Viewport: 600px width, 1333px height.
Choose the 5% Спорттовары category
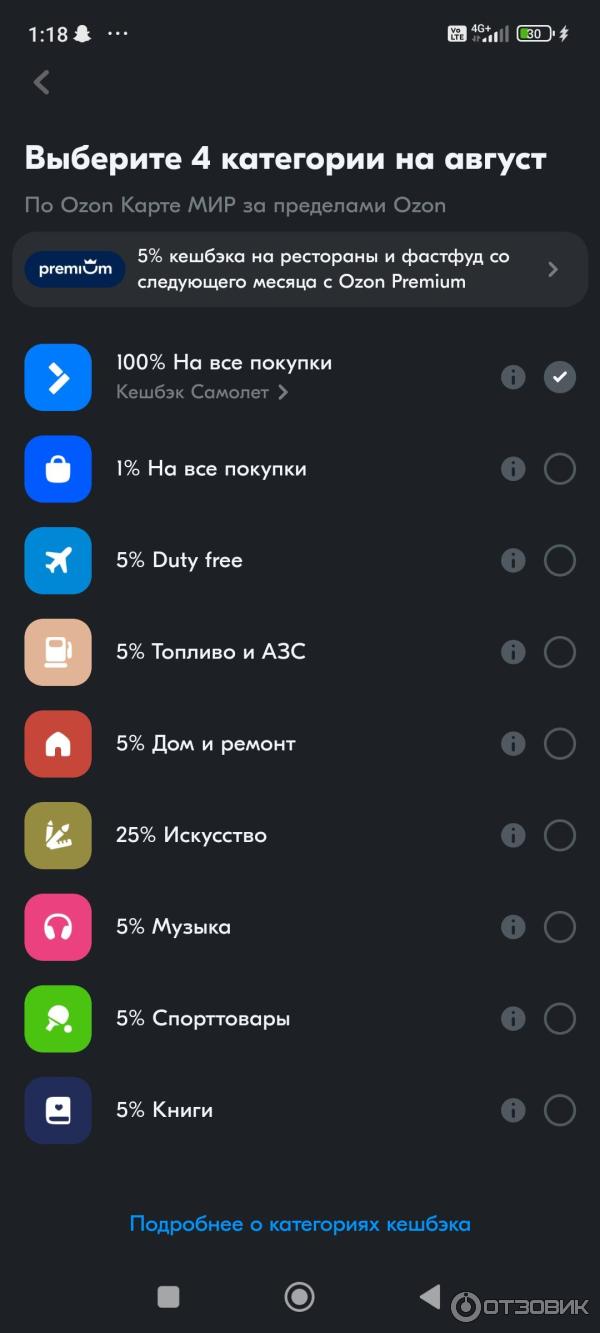point(560,1019)
